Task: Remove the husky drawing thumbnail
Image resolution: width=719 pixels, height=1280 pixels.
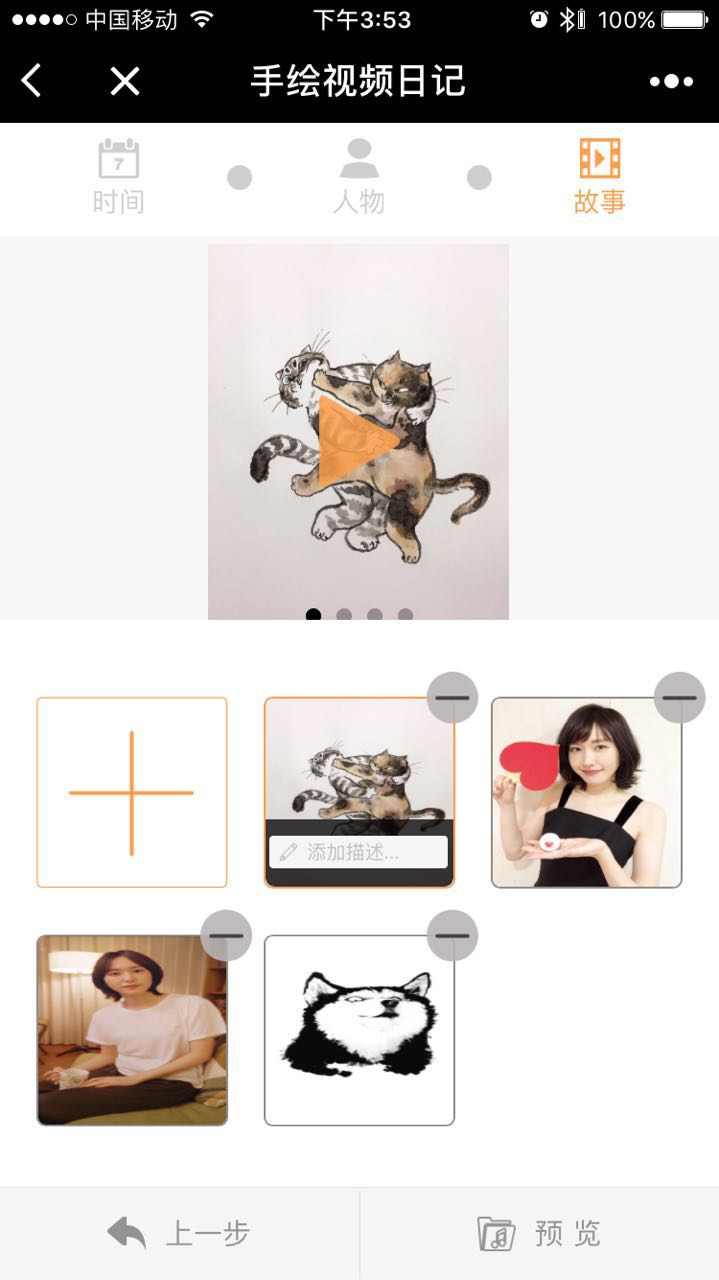Action: [x=452, y=935]
